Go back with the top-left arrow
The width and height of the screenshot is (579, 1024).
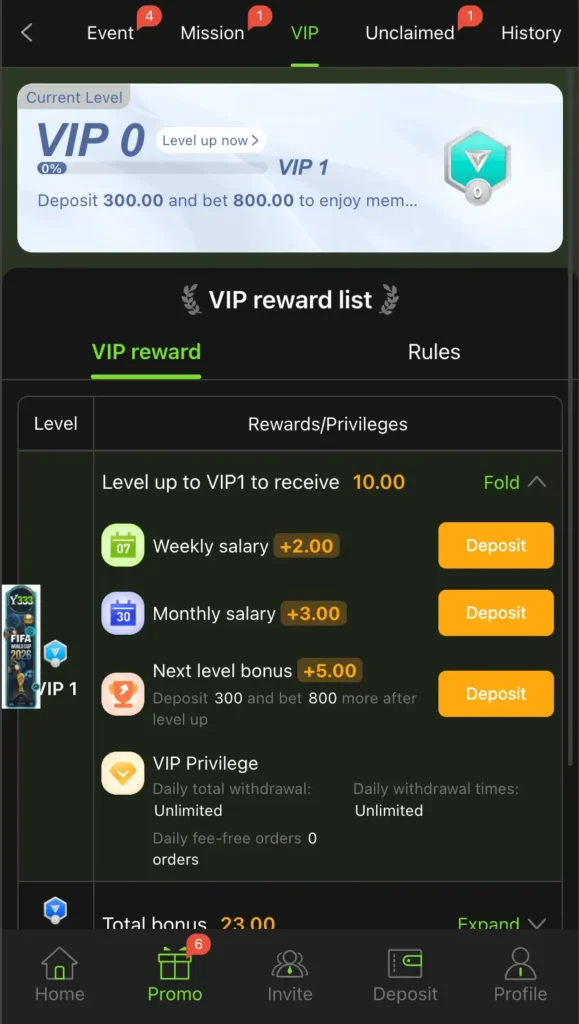(x=27, y=33)
